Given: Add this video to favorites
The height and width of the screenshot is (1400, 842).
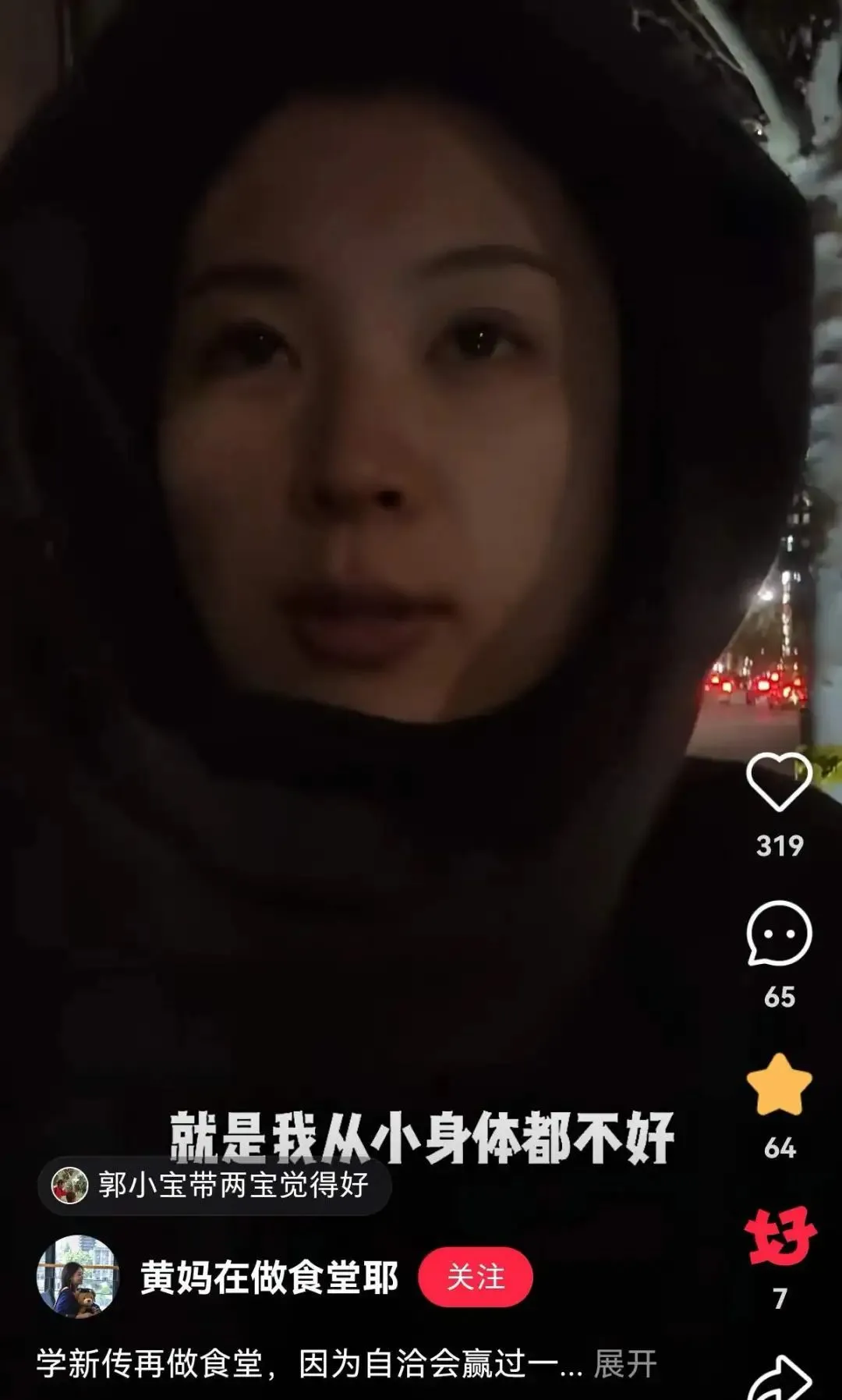Looking at the screenshot, I should pos(779,1085).
